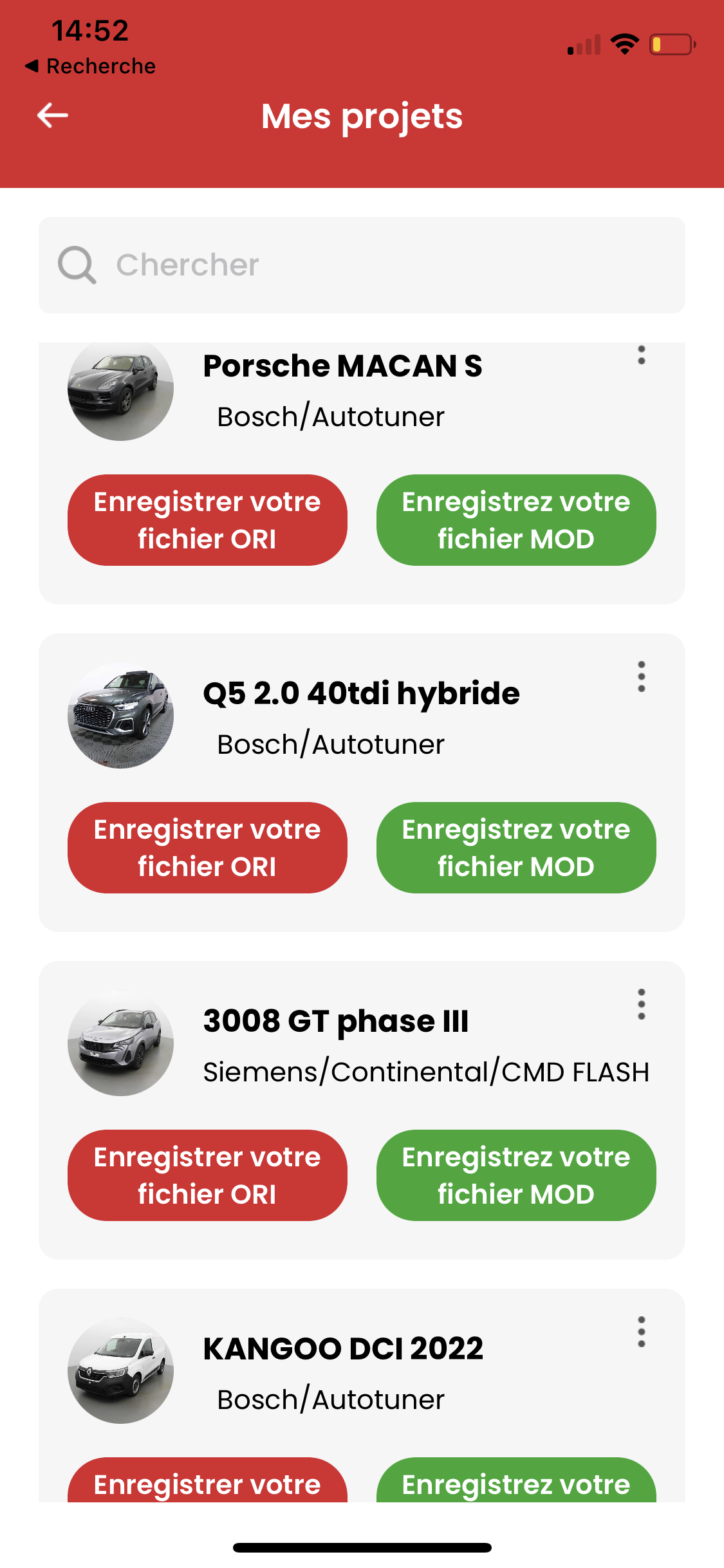Open options menu for Q5 2.0 40tdi hybride
This screenshot has height=1568, width=724.
[x=641, y=677]
